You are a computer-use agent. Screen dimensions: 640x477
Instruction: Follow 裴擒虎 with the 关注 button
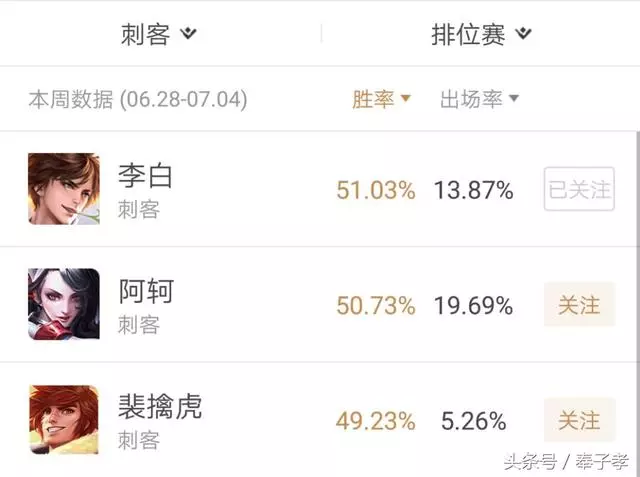[x=578, y=420]
